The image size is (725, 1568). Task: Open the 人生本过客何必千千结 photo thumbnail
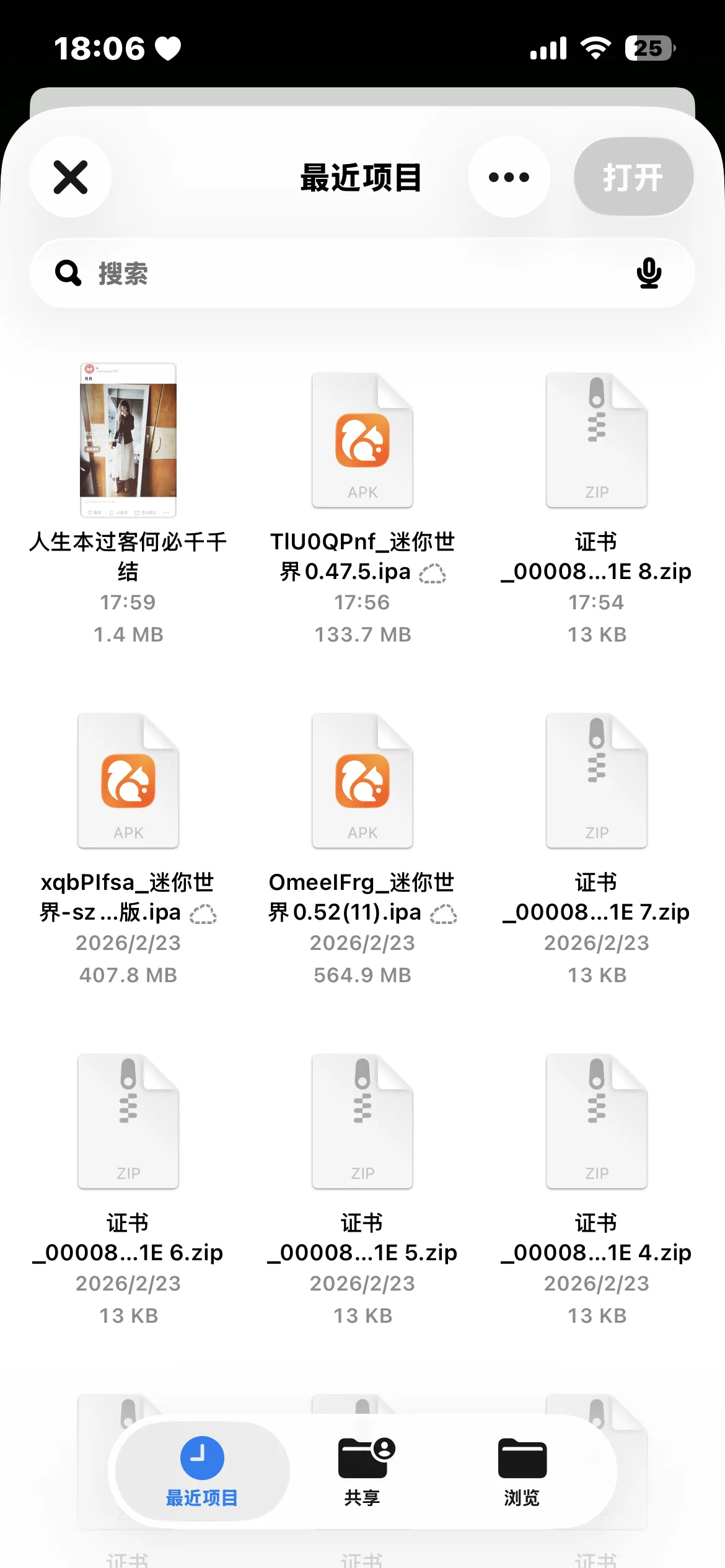[128, 441]
